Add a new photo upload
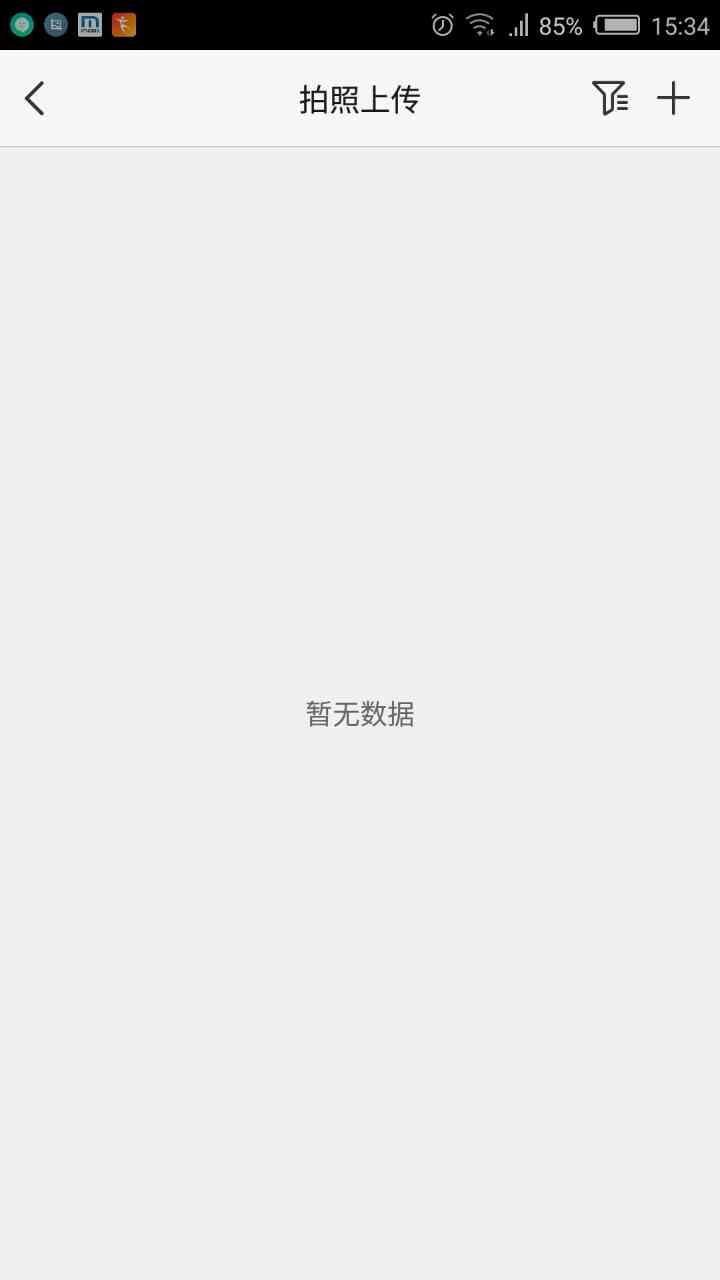 (x=673, y=98)
